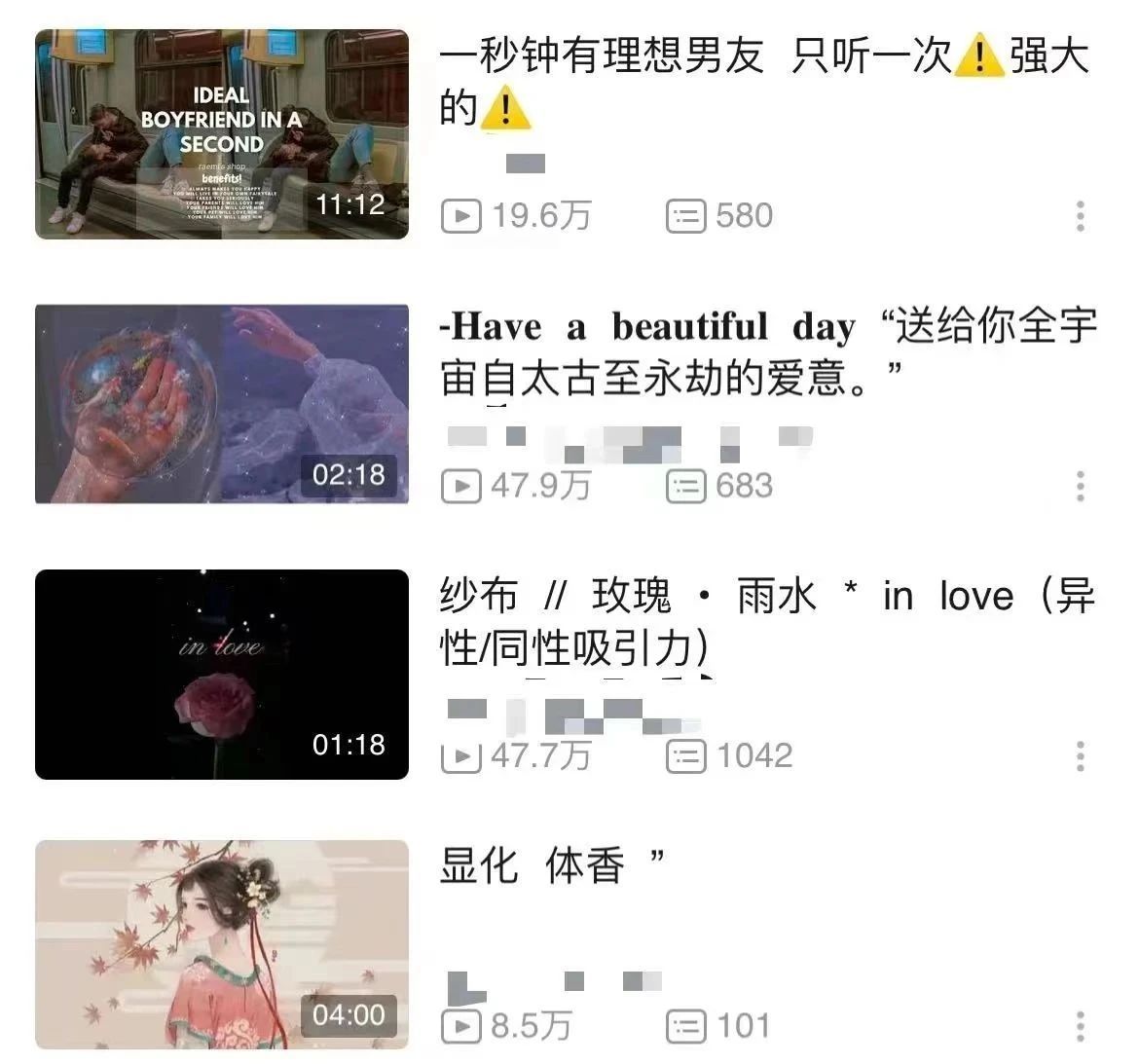The image size is (1139, 1064).
Task: Open more options for the Have a beautiful day video
Action: point(1080,486)
